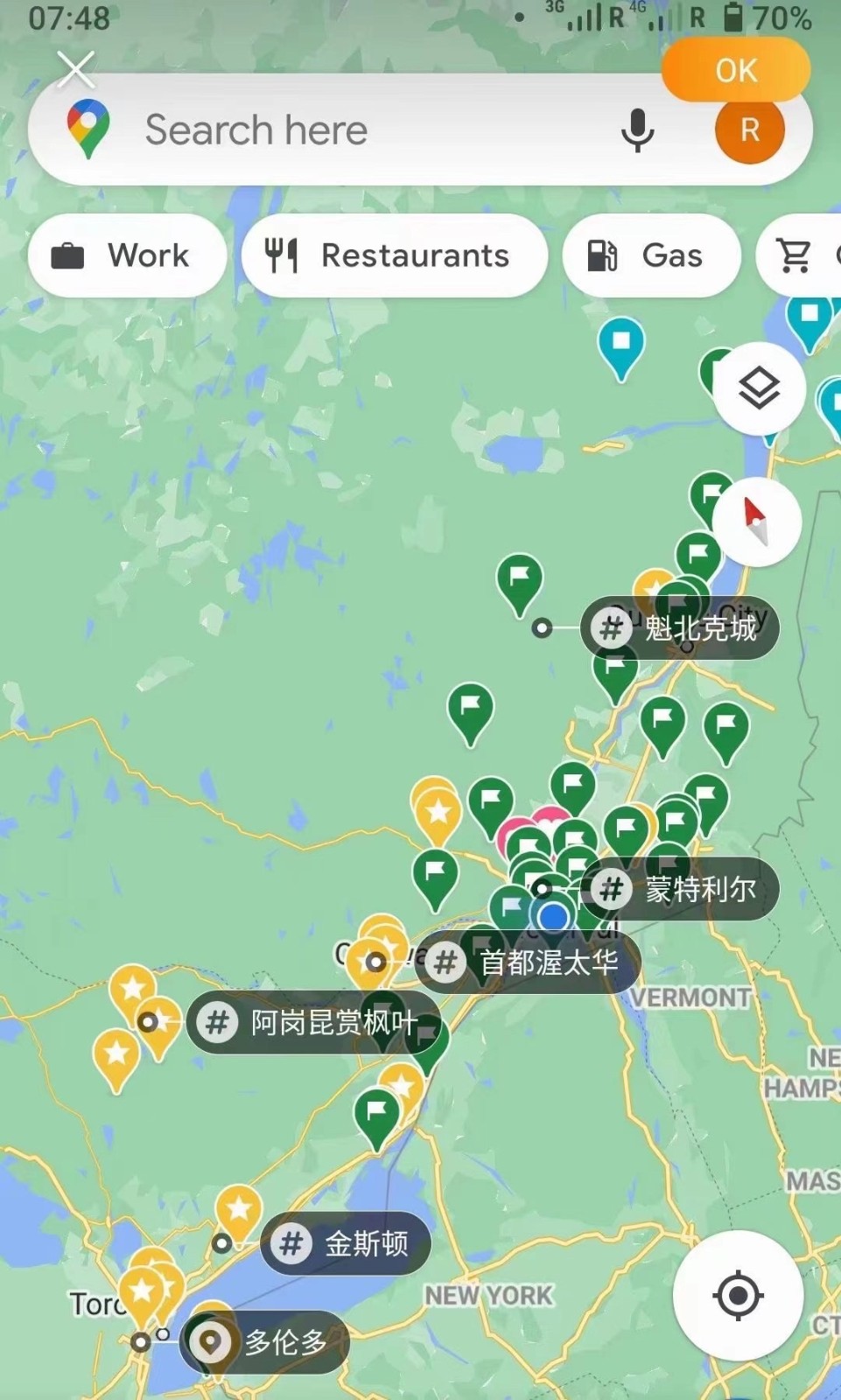Center map on my location
The height and width of the screenshot is (1400, 841).
pyautogui.click(x=738, y=1295)
